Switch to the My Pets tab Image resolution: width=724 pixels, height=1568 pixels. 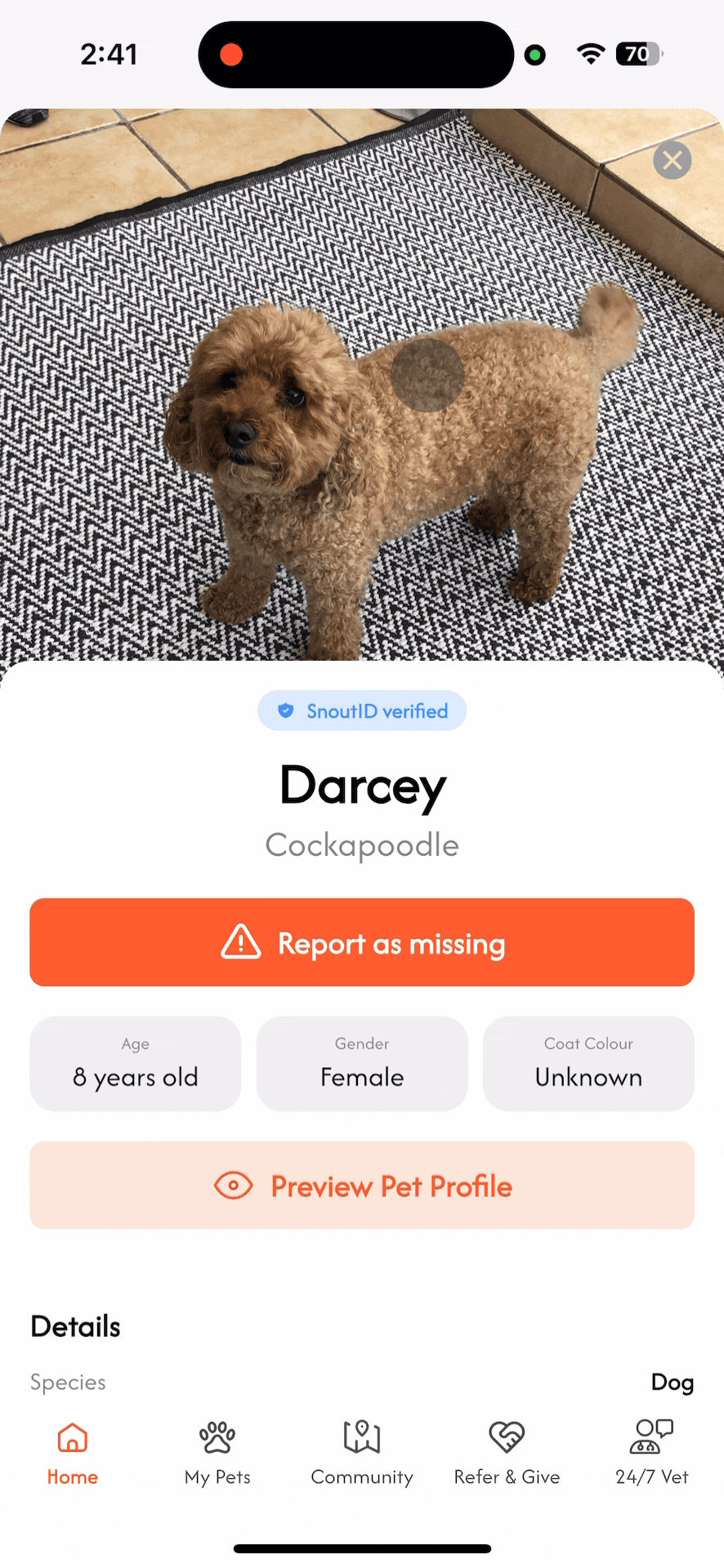pyautogui.click(x=217, y=1453)
